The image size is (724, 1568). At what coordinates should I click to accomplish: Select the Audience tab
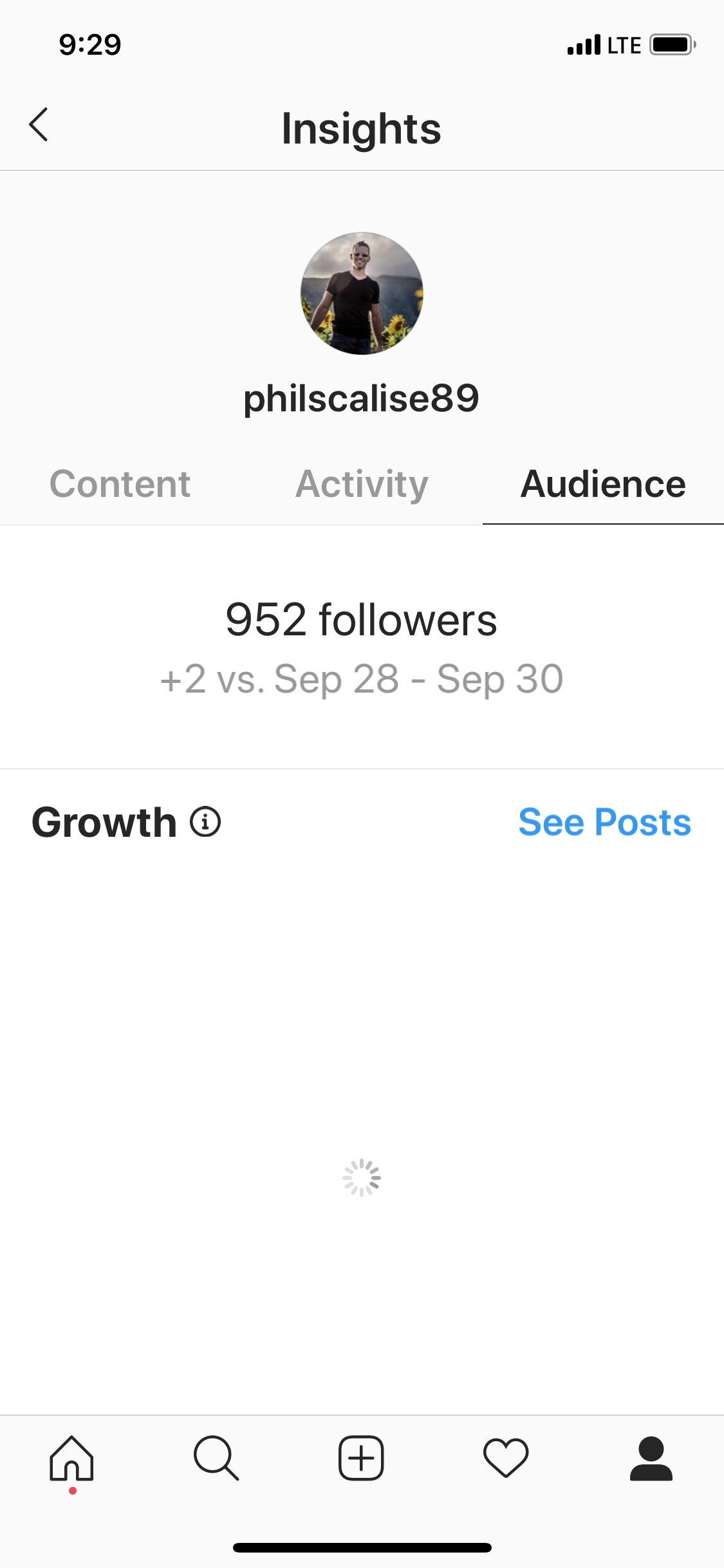click(603, 484)
